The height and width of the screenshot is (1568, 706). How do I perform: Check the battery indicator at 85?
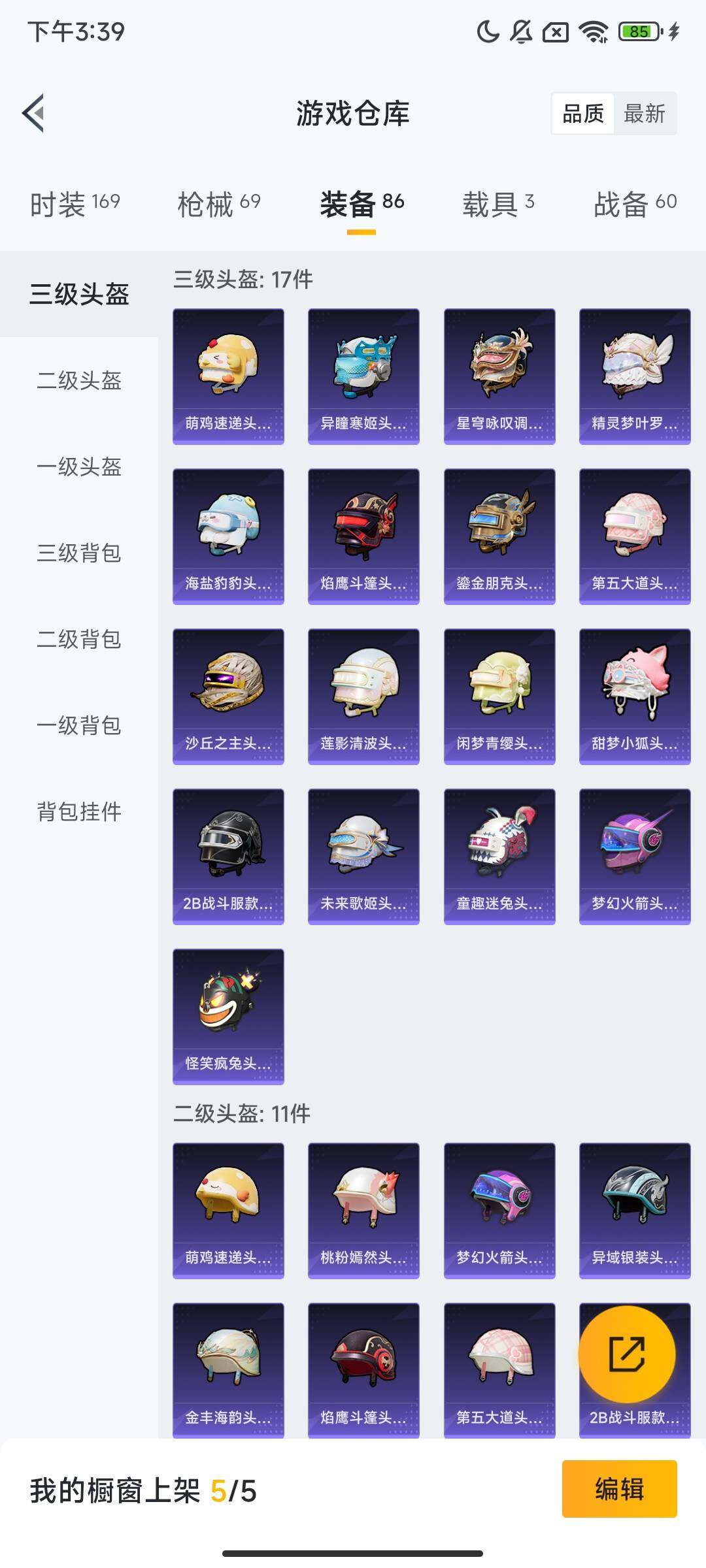(x=636, y=30)
